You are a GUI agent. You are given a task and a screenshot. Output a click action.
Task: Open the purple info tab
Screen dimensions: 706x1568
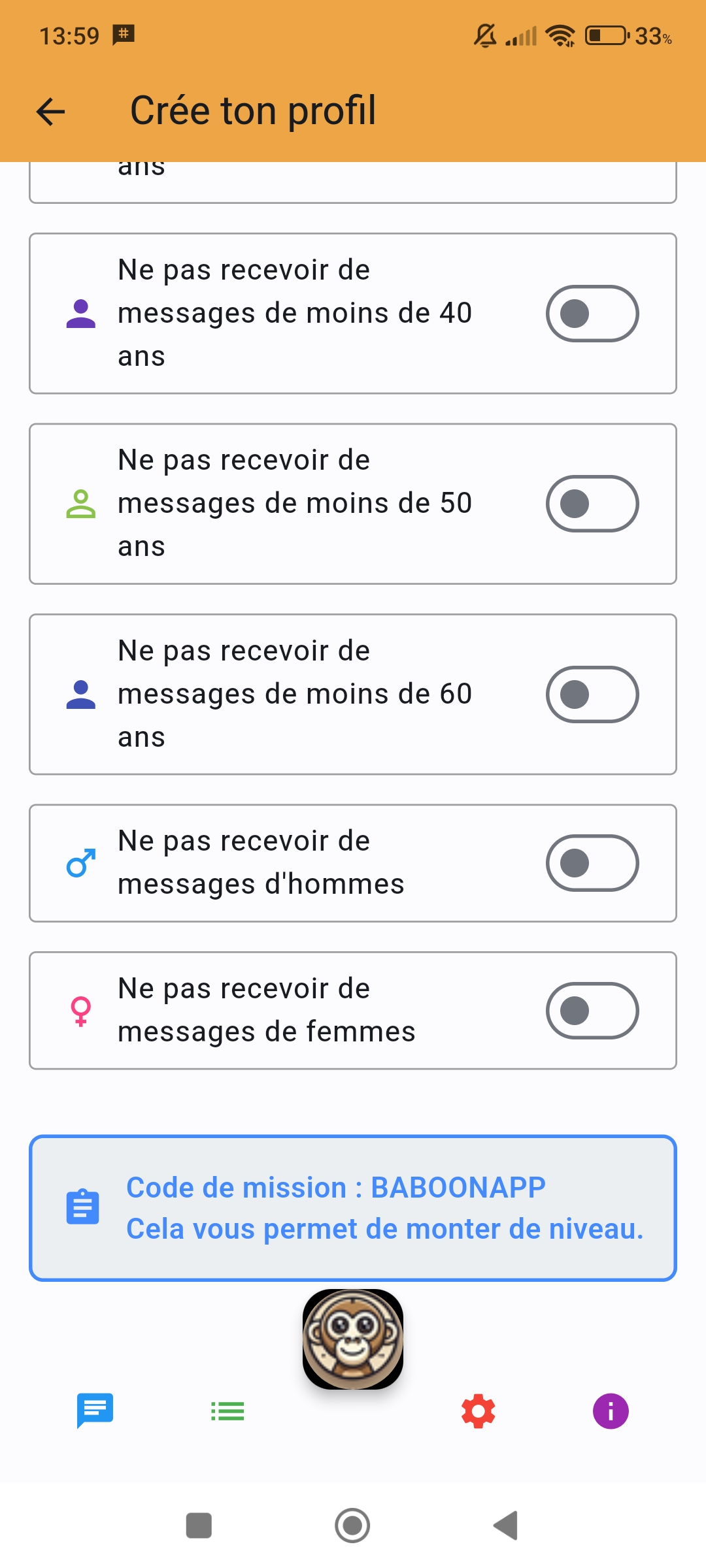pyautogui.click(x=611, y=1411)
